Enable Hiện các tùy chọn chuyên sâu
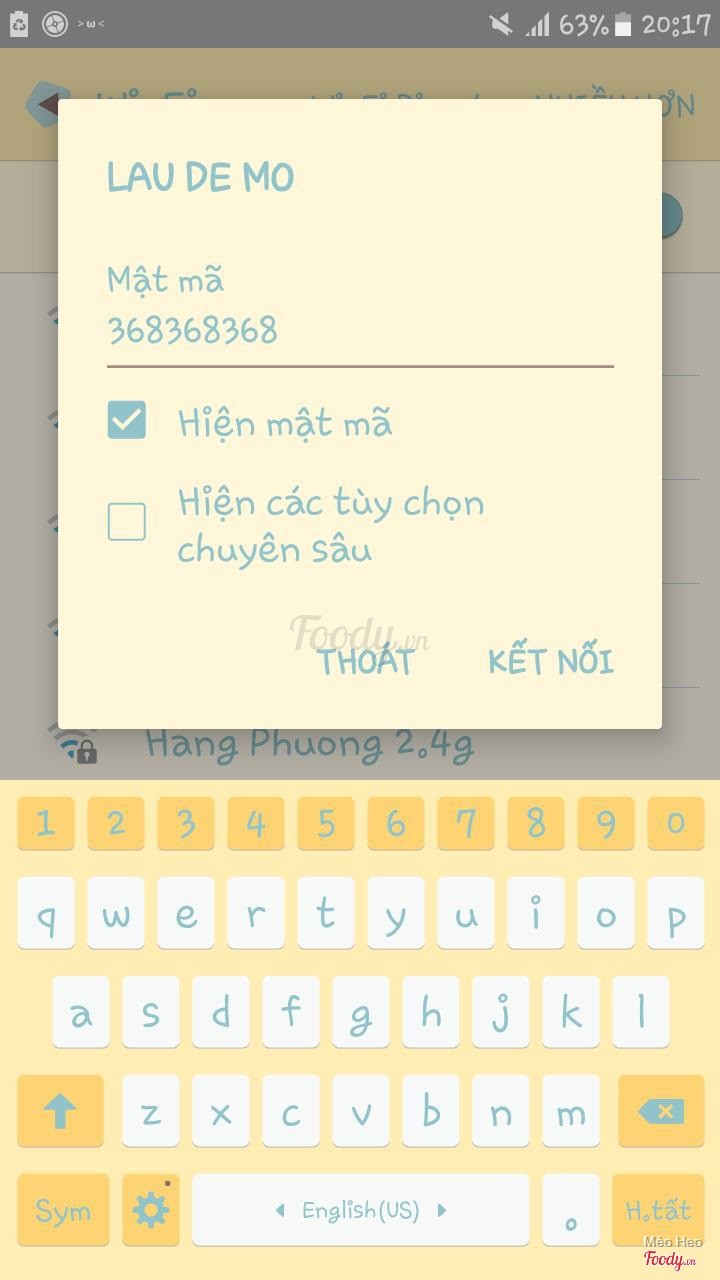 [127, 521]
